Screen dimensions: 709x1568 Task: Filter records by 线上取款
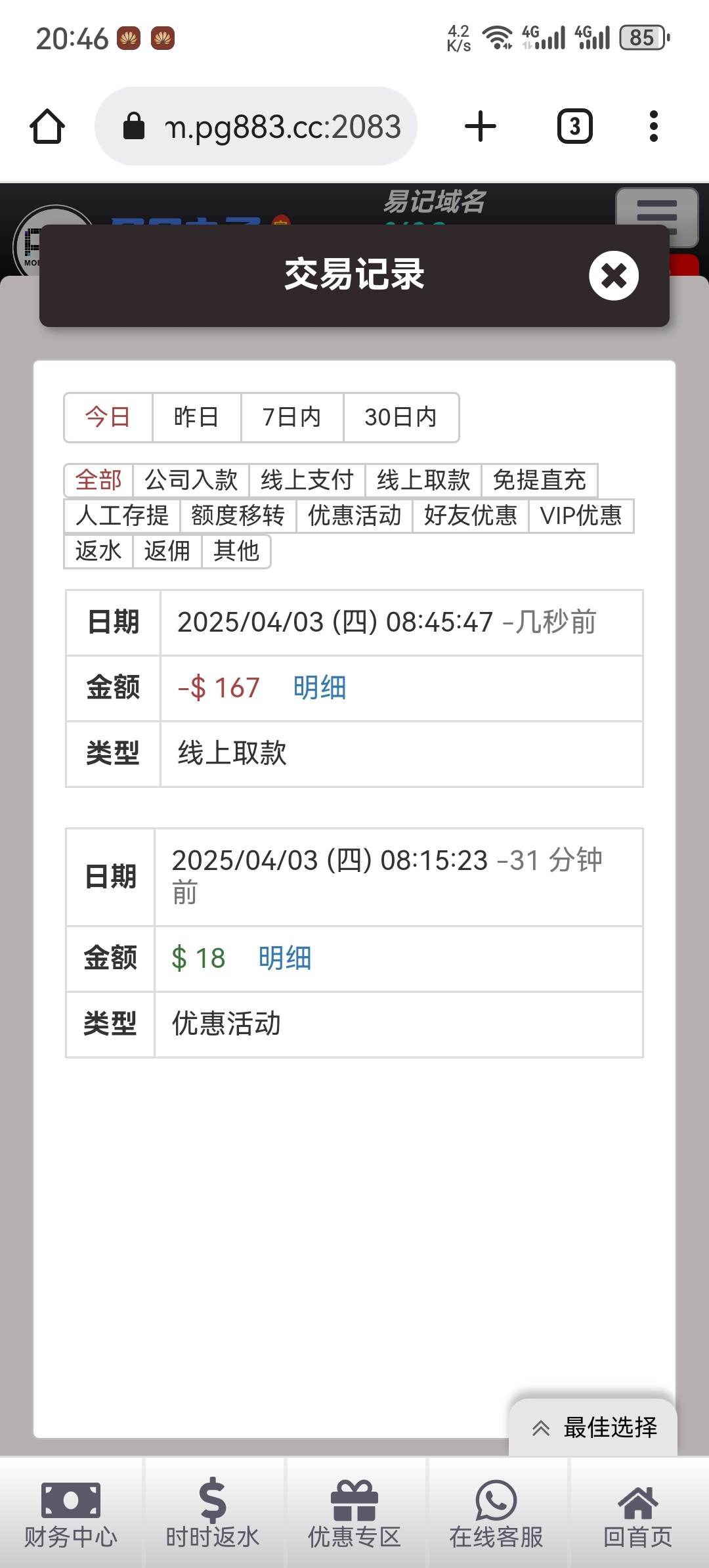[x=423, y=480]
